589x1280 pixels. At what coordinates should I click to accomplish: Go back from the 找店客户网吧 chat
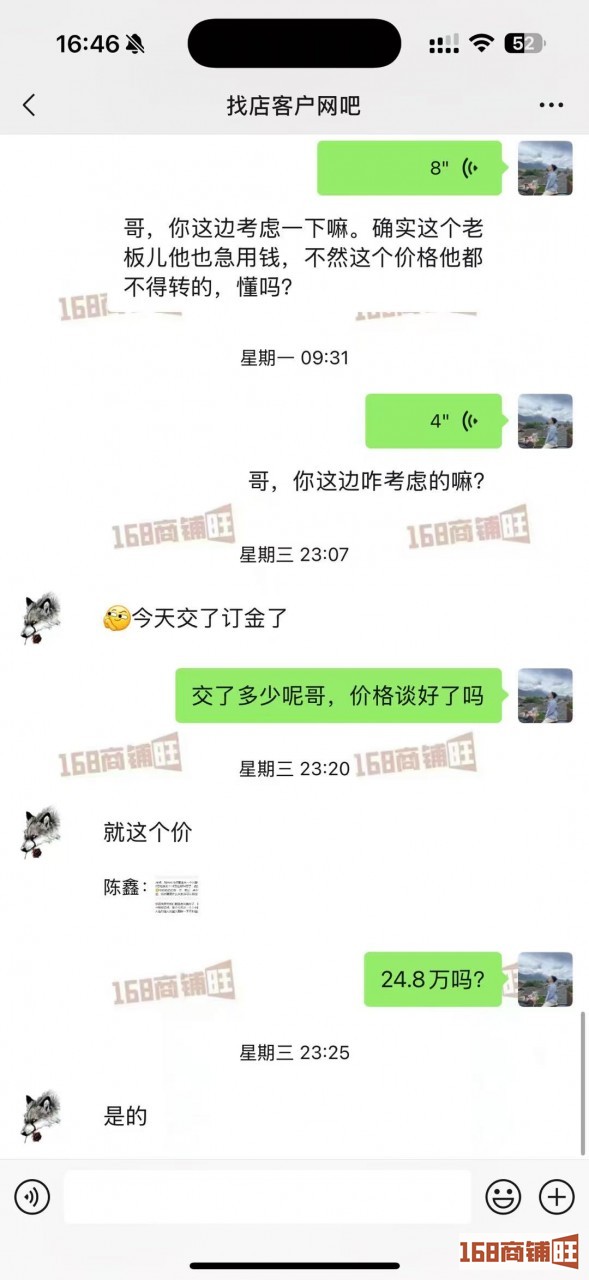[x=28, y=105]
